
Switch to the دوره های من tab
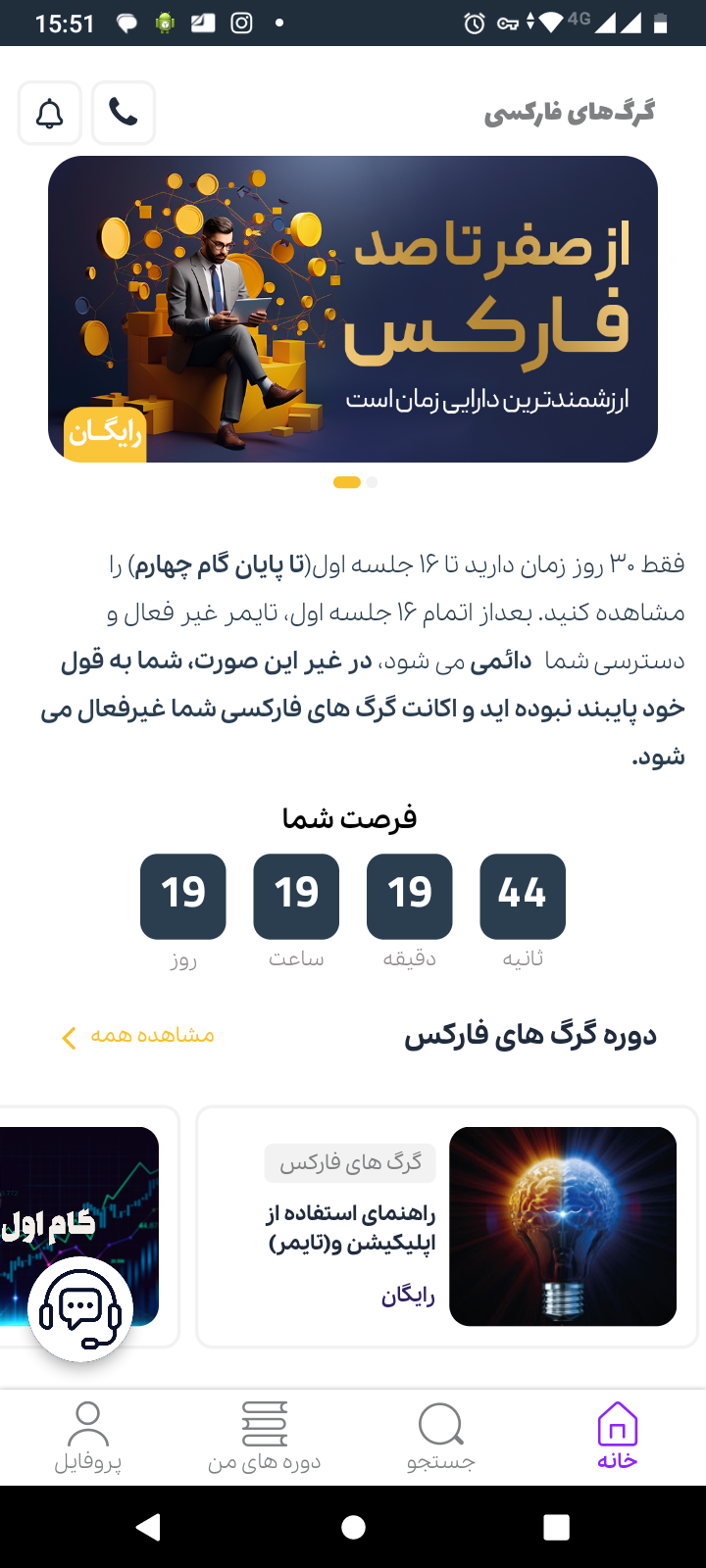tap(265, 1436)
